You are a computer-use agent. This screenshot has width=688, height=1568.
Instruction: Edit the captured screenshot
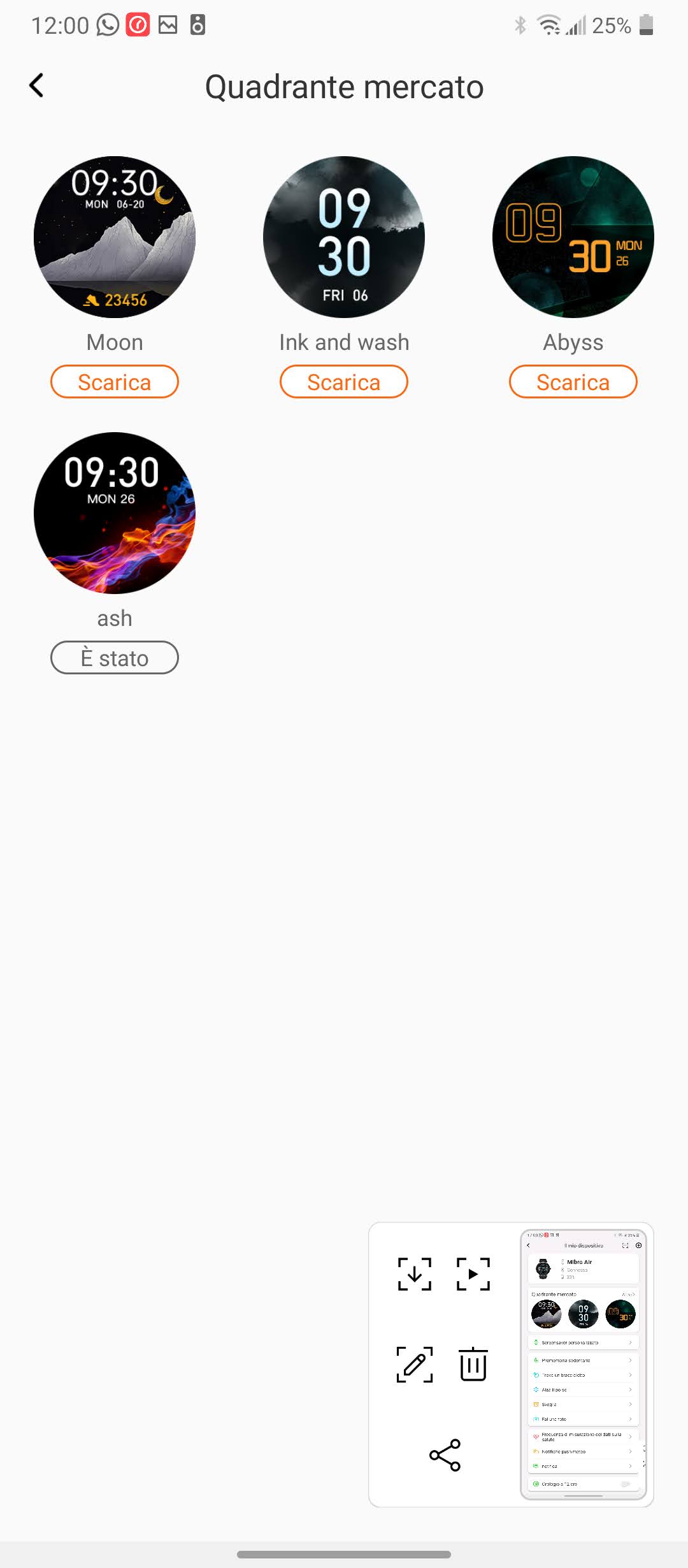415,1365
